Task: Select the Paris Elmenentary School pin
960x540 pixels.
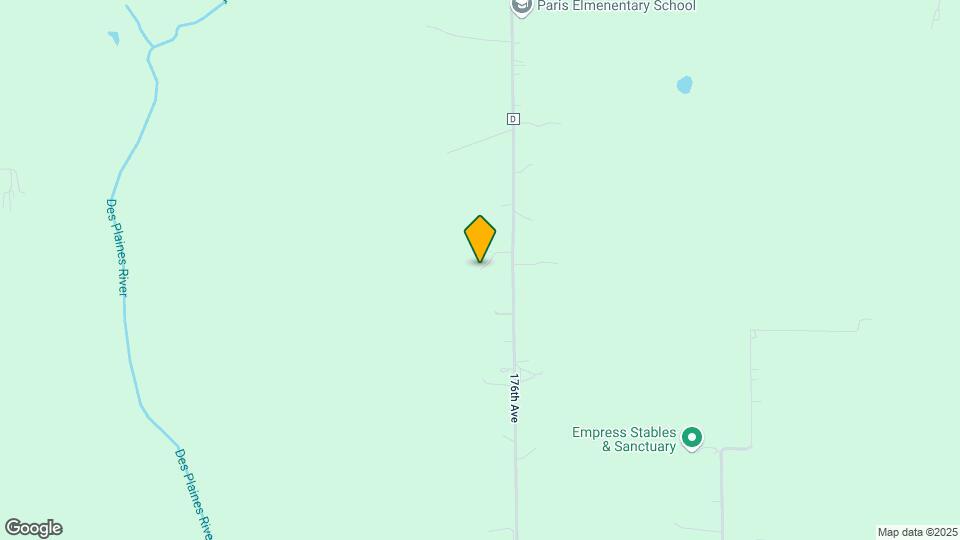Action: point(521,6)
